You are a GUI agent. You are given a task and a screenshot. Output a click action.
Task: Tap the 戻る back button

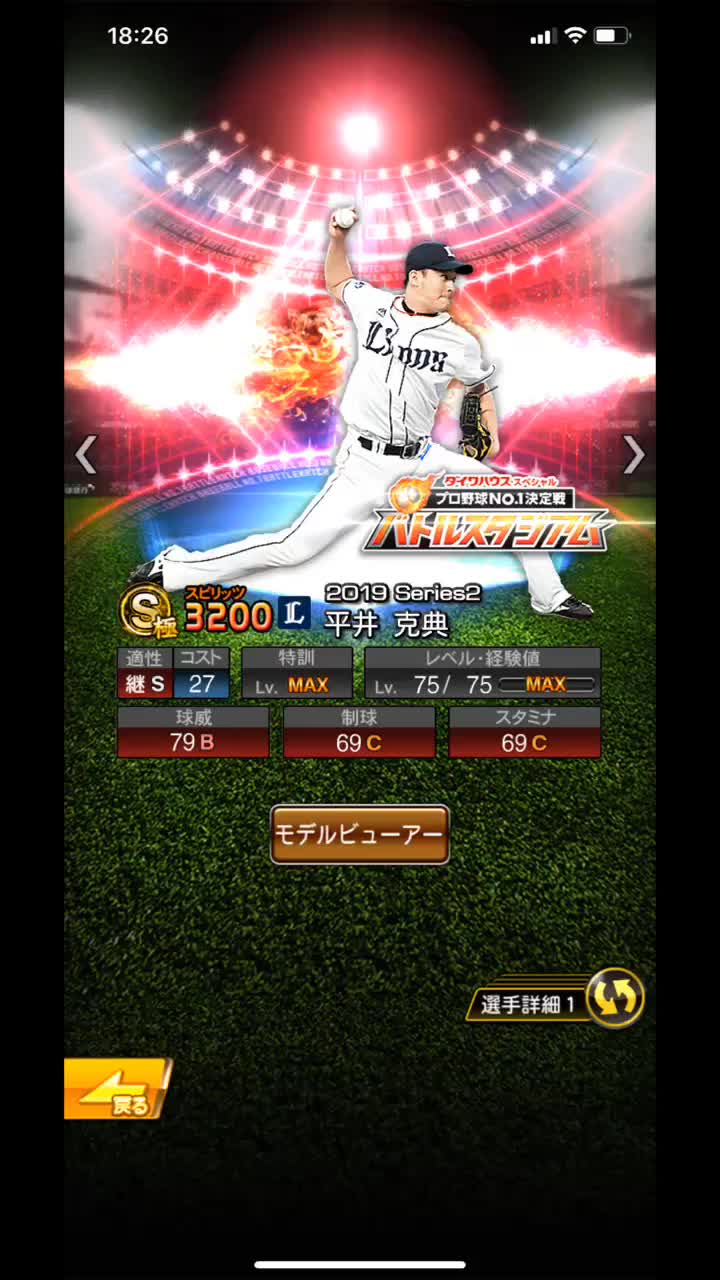tap(117, 1091)
